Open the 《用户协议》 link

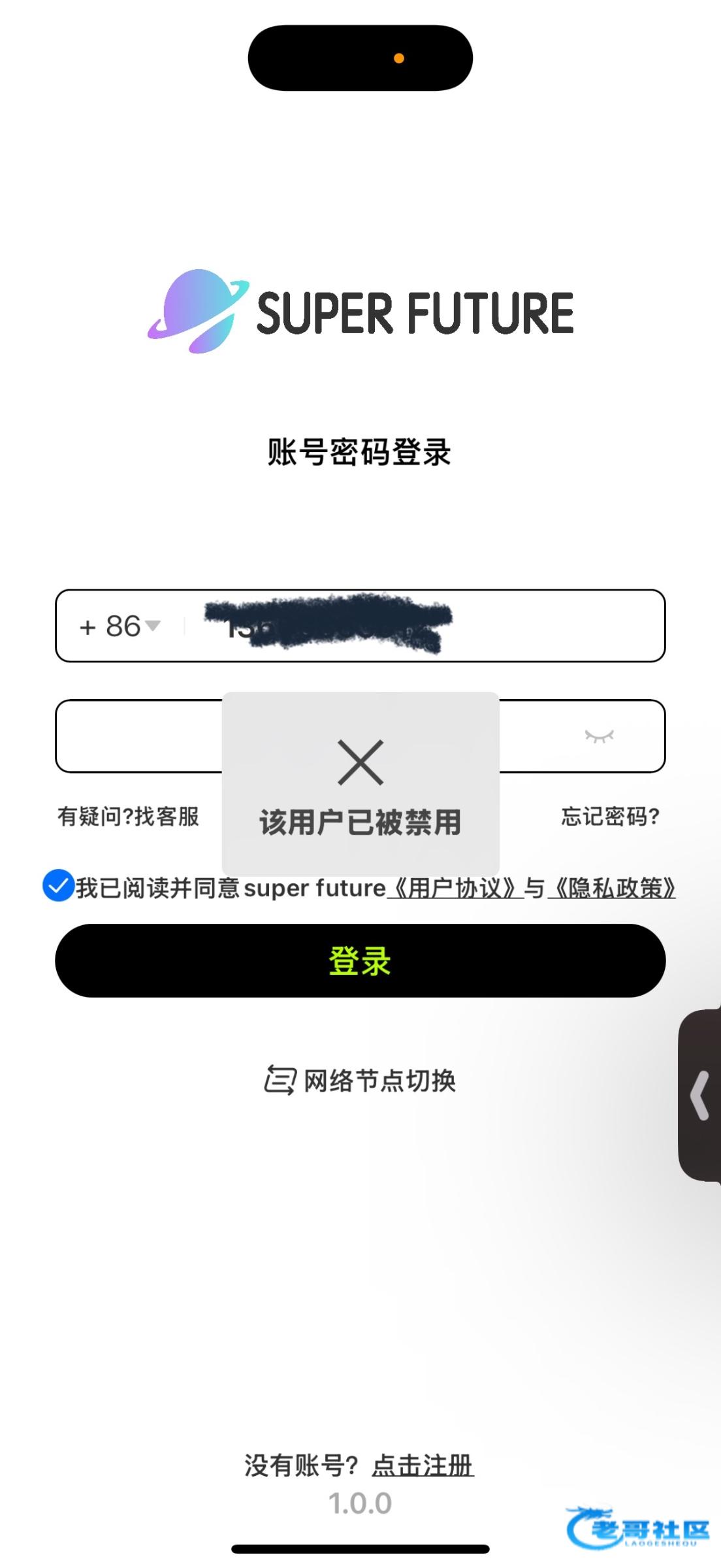[455, 889]
